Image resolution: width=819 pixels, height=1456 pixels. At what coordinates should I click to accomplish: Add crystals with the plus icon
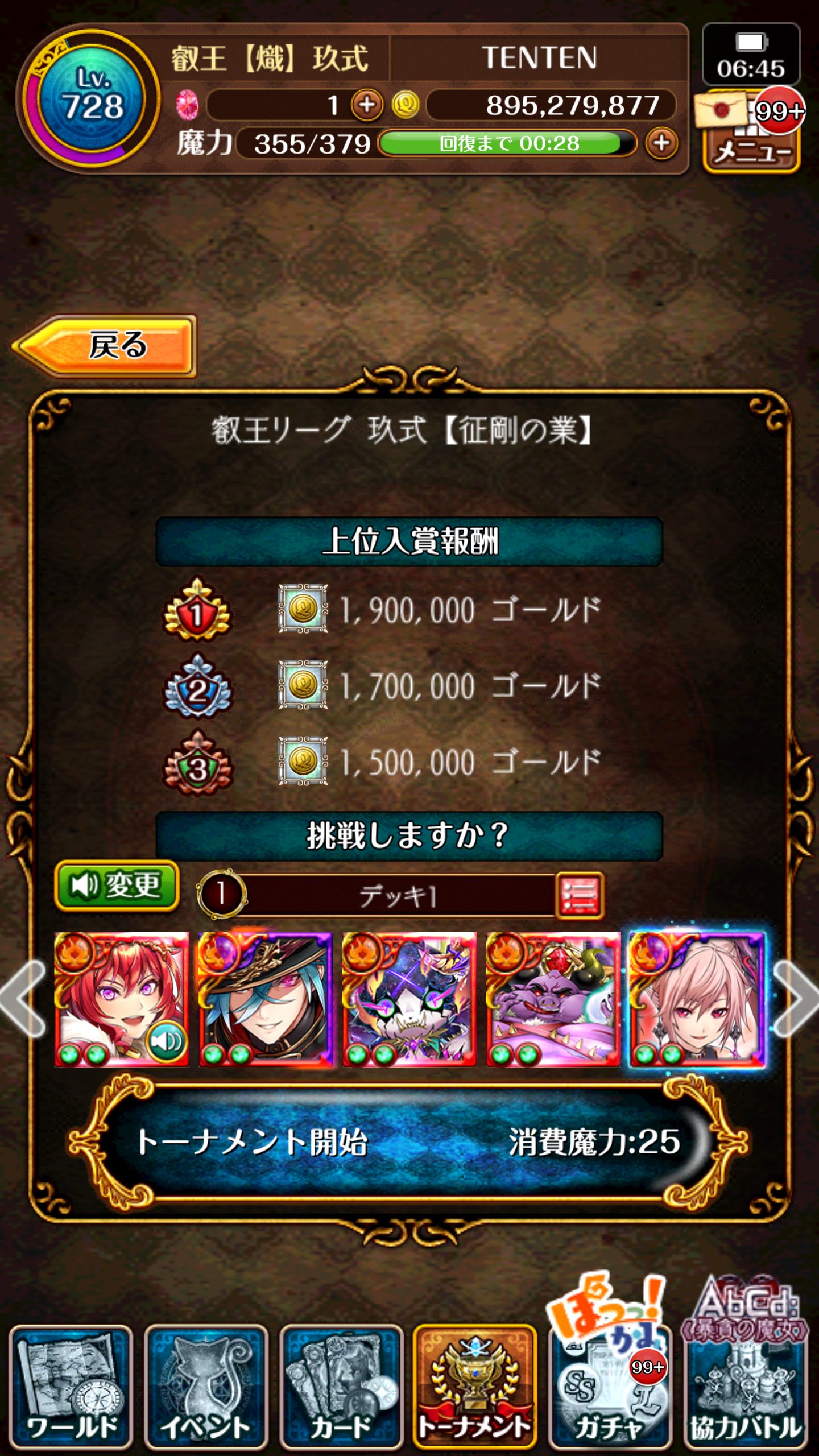click(367, 105)
